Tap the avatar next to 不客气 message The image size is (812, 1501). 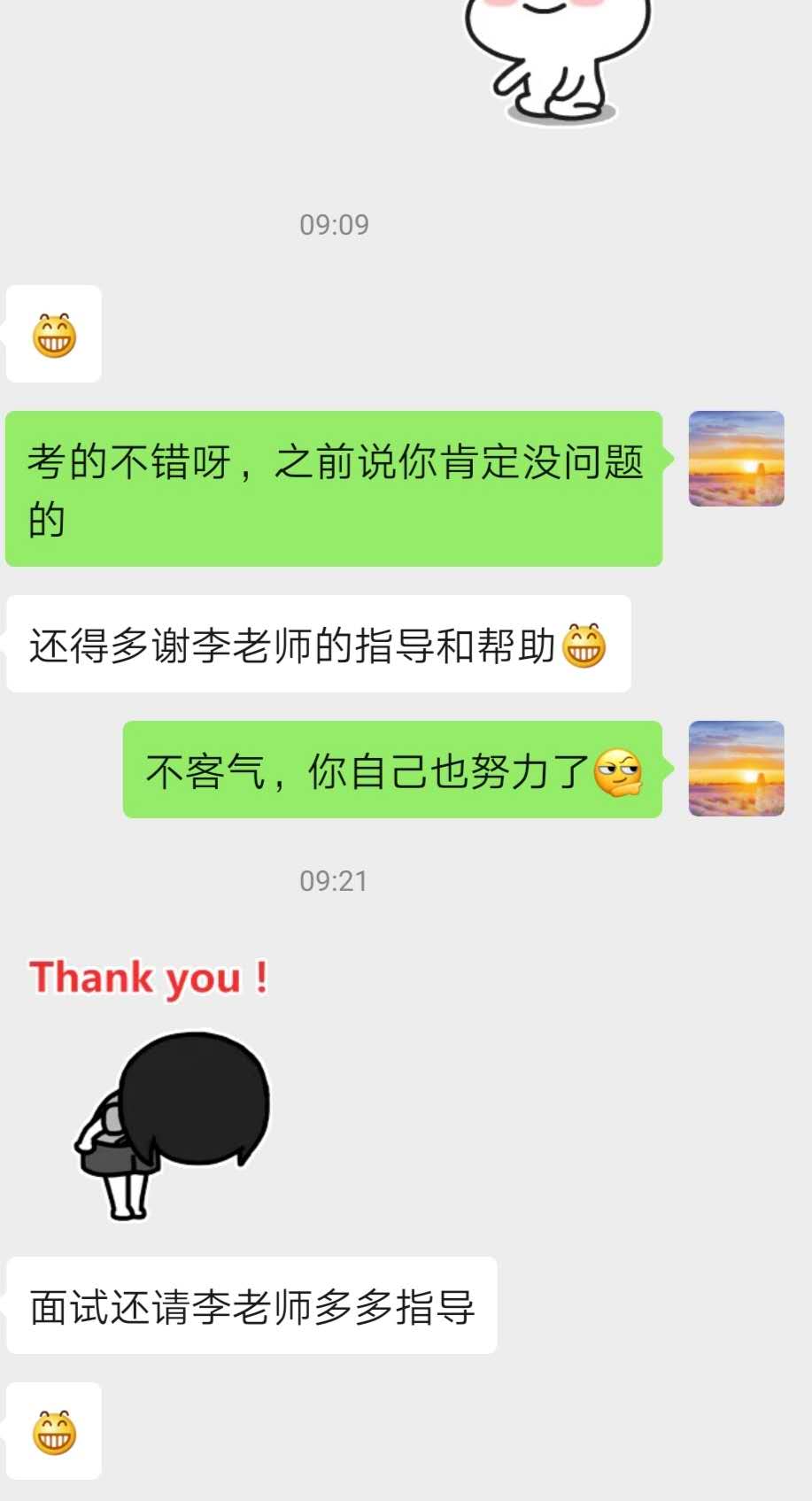tap(737, 769)
